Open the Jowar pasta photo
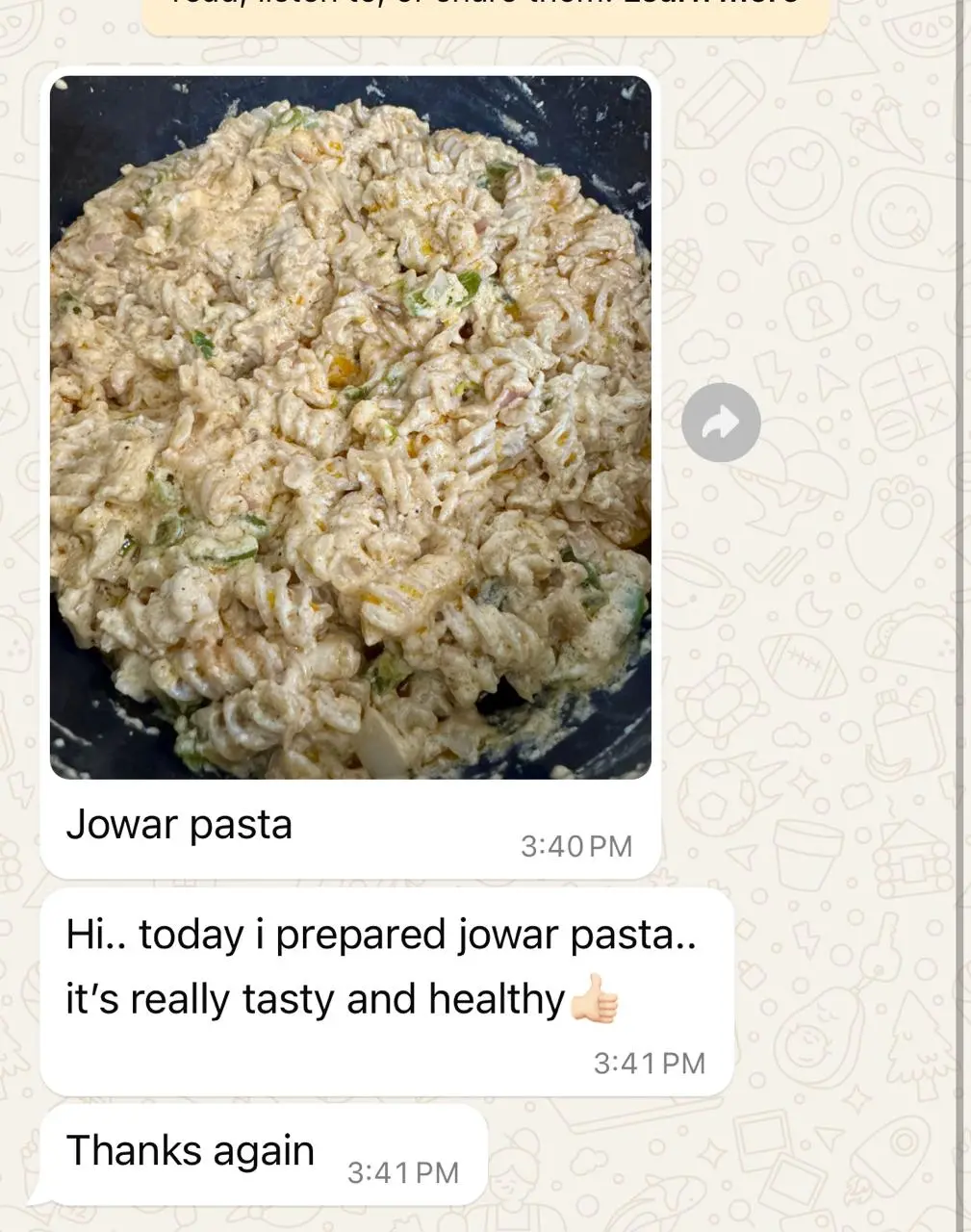 pyautogui.click(x=350, y=427)
